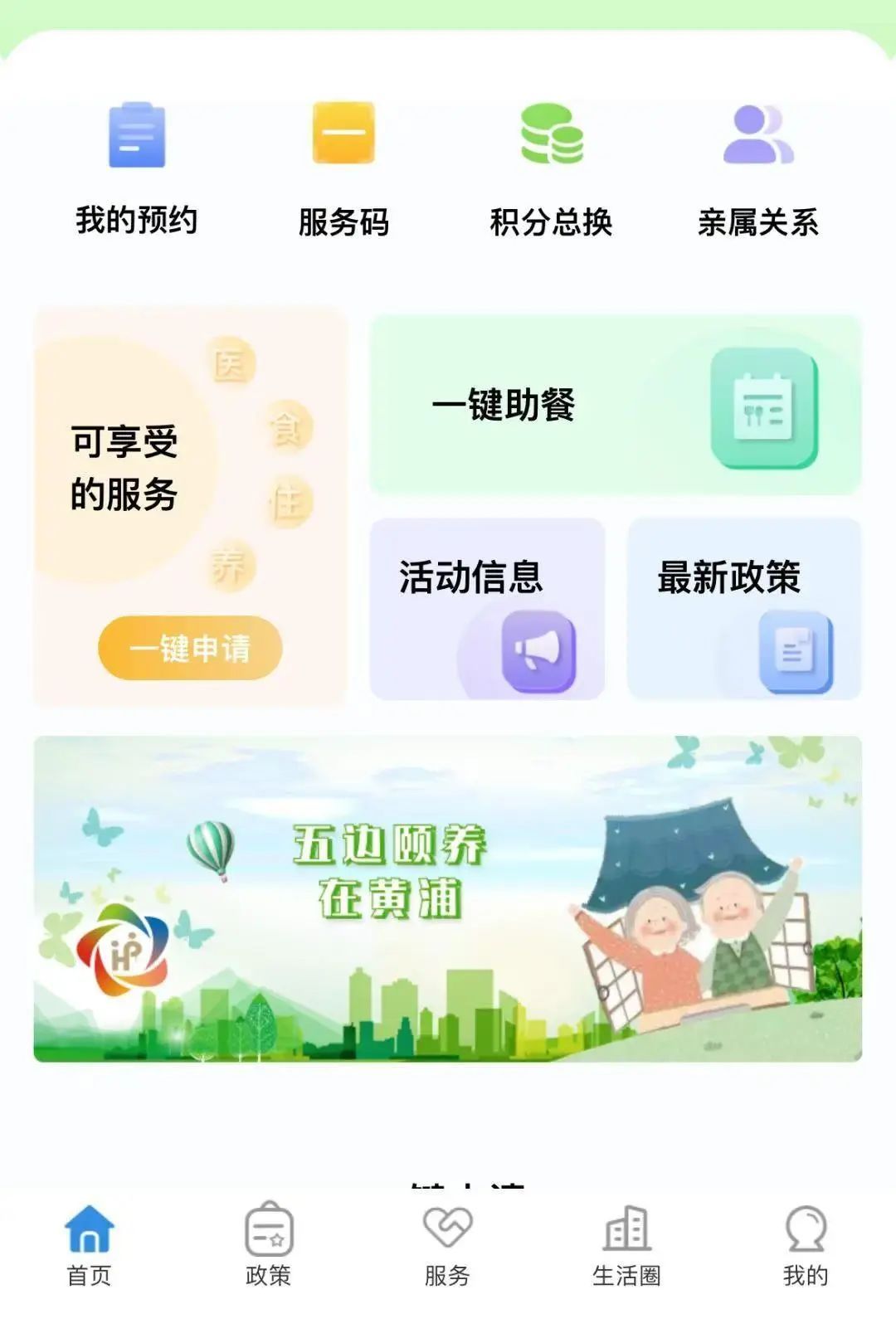View the 最新政策 card
Screen dimensions: 896x1338
744,609
